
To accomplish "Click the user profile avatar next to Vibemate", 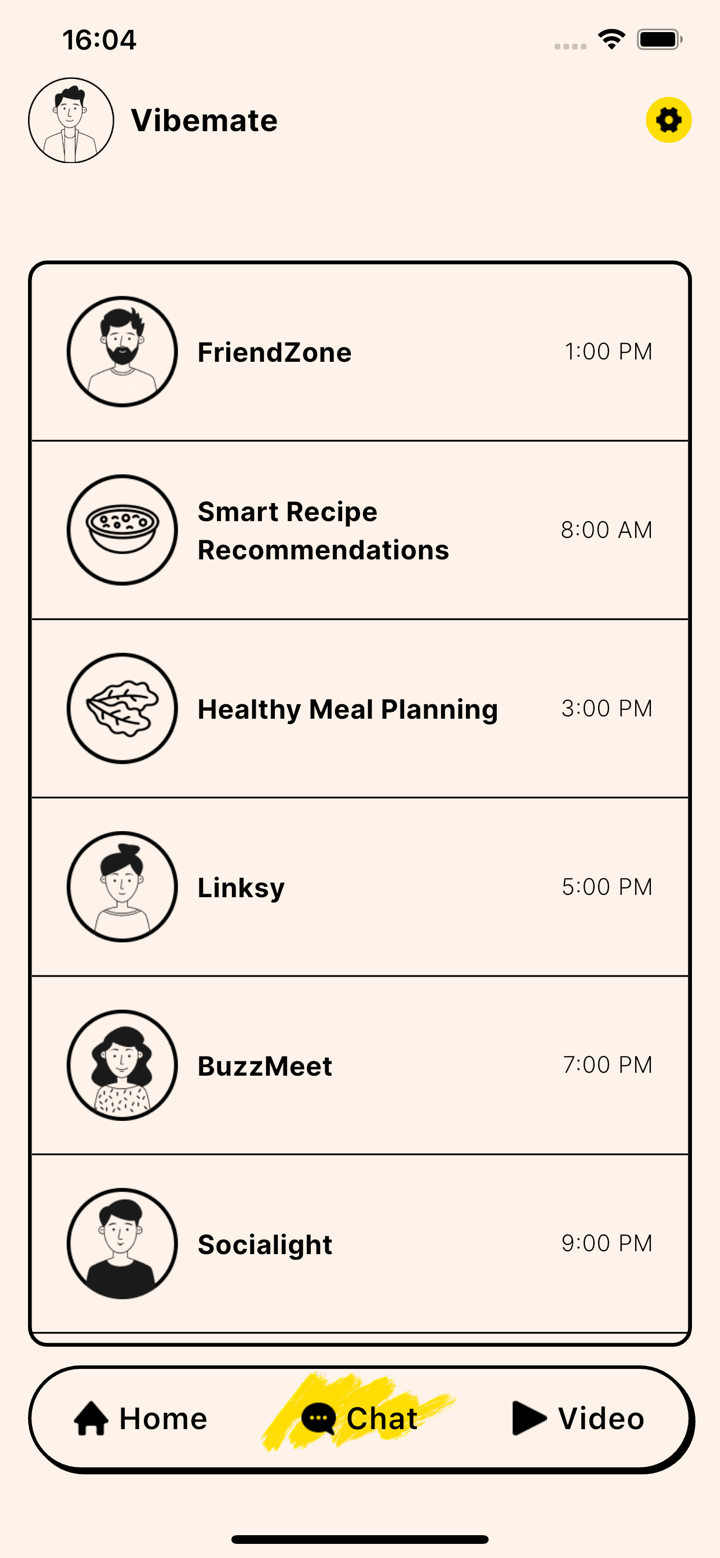I will tap(70, 120).
